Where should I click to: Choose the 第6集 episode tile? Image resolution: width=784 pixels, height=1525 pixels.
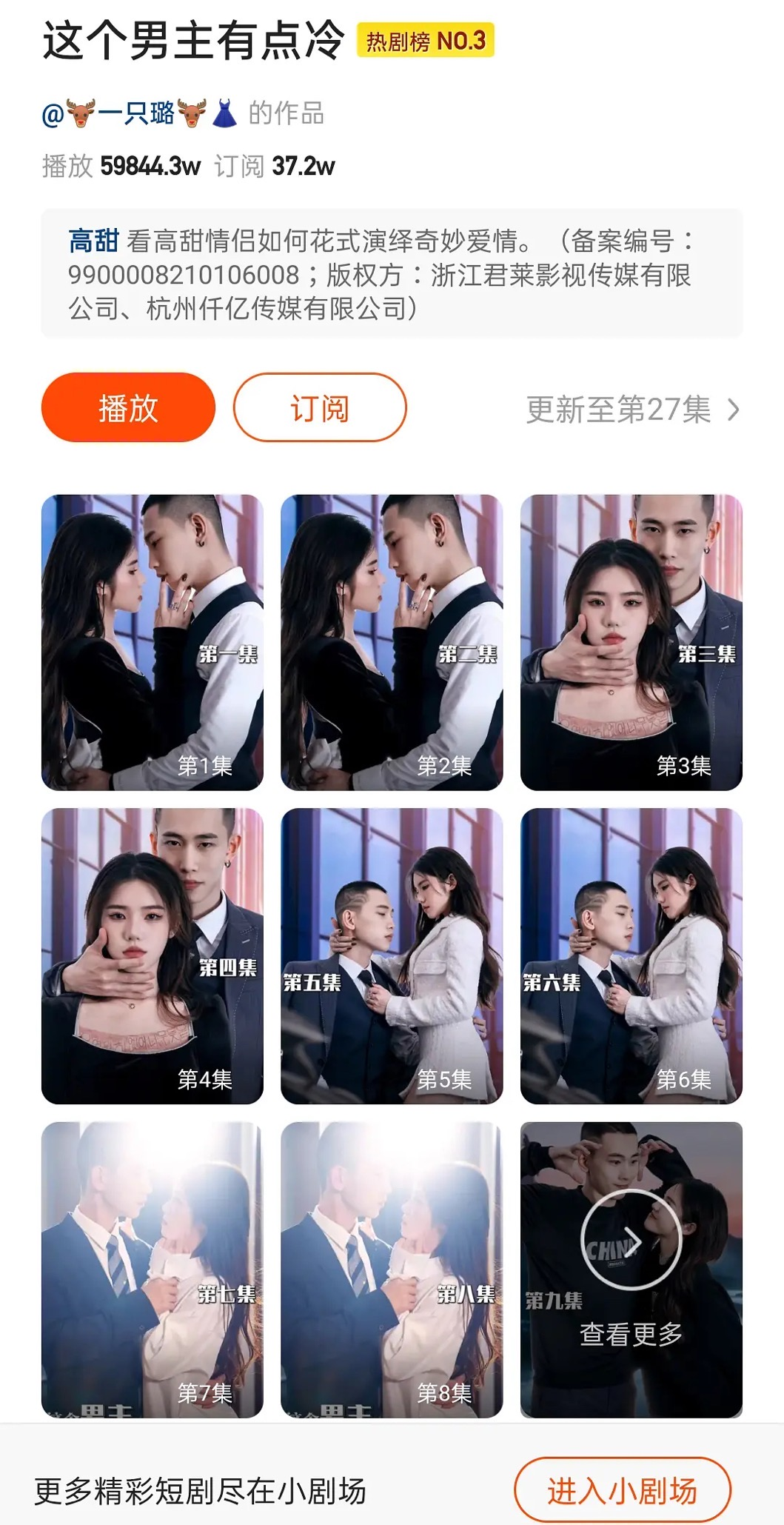click(x=631, y=955)
